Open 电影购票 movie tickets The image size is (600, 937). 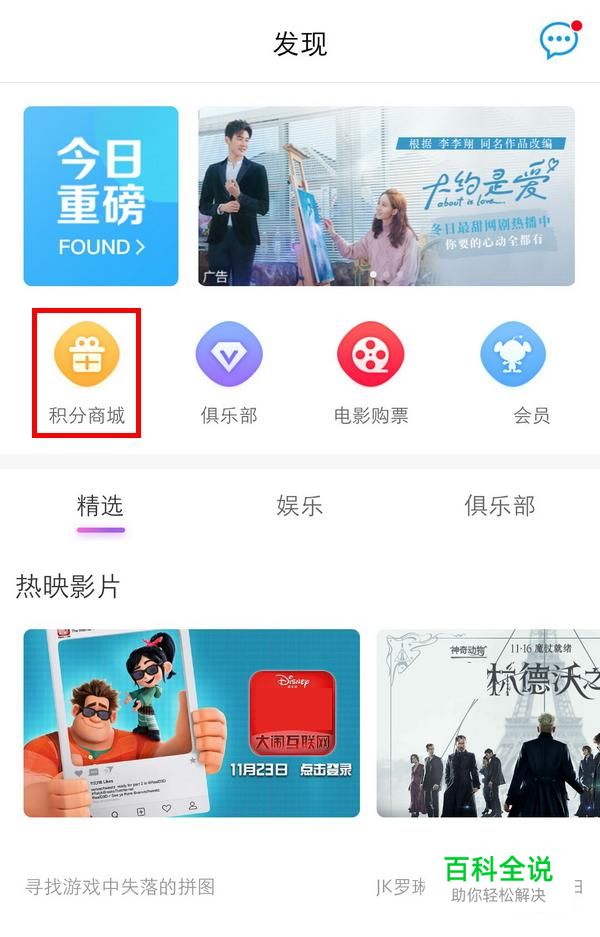click(x=371, y=372)
